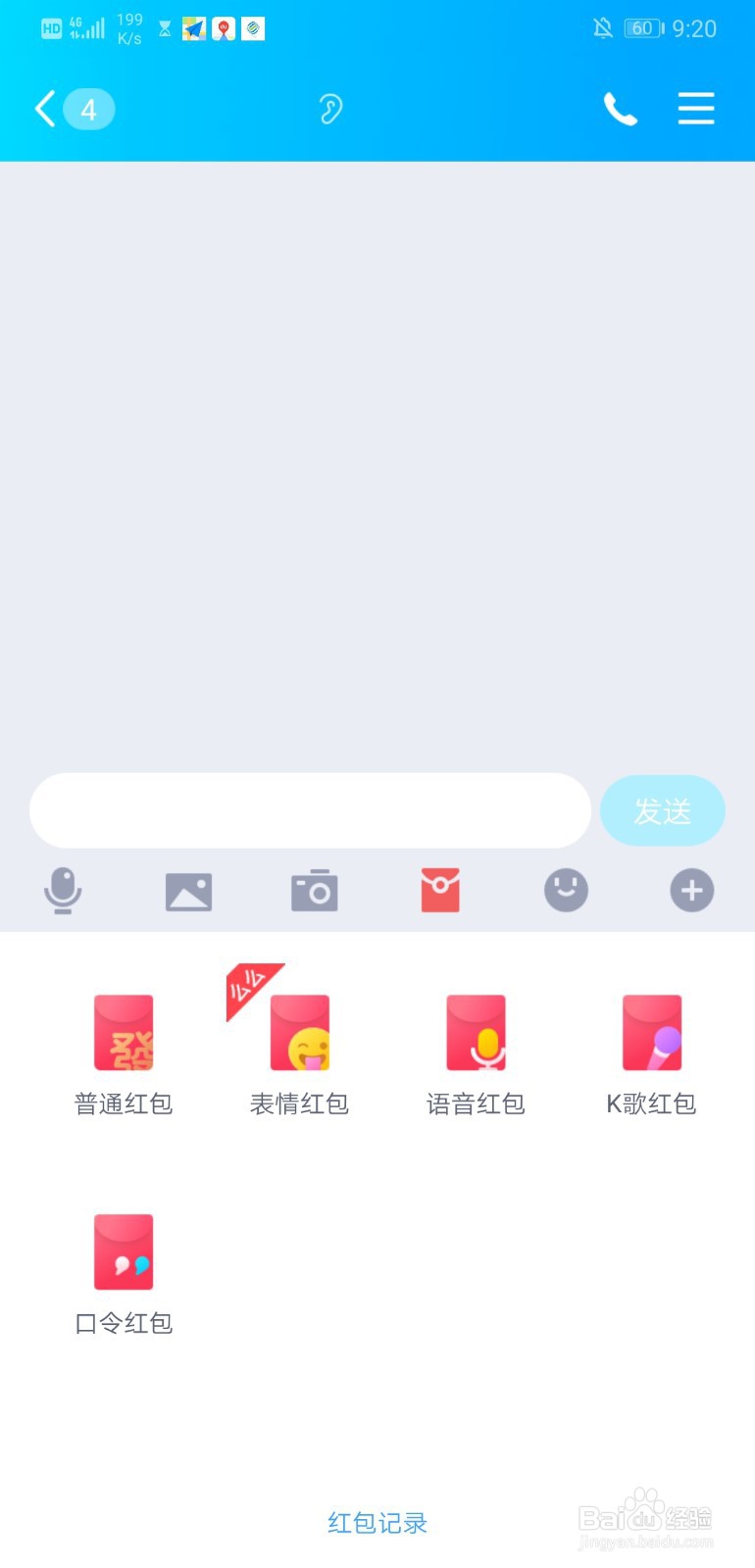
Task: Tap the muted notification bell status icon
Action: [602, 27]
